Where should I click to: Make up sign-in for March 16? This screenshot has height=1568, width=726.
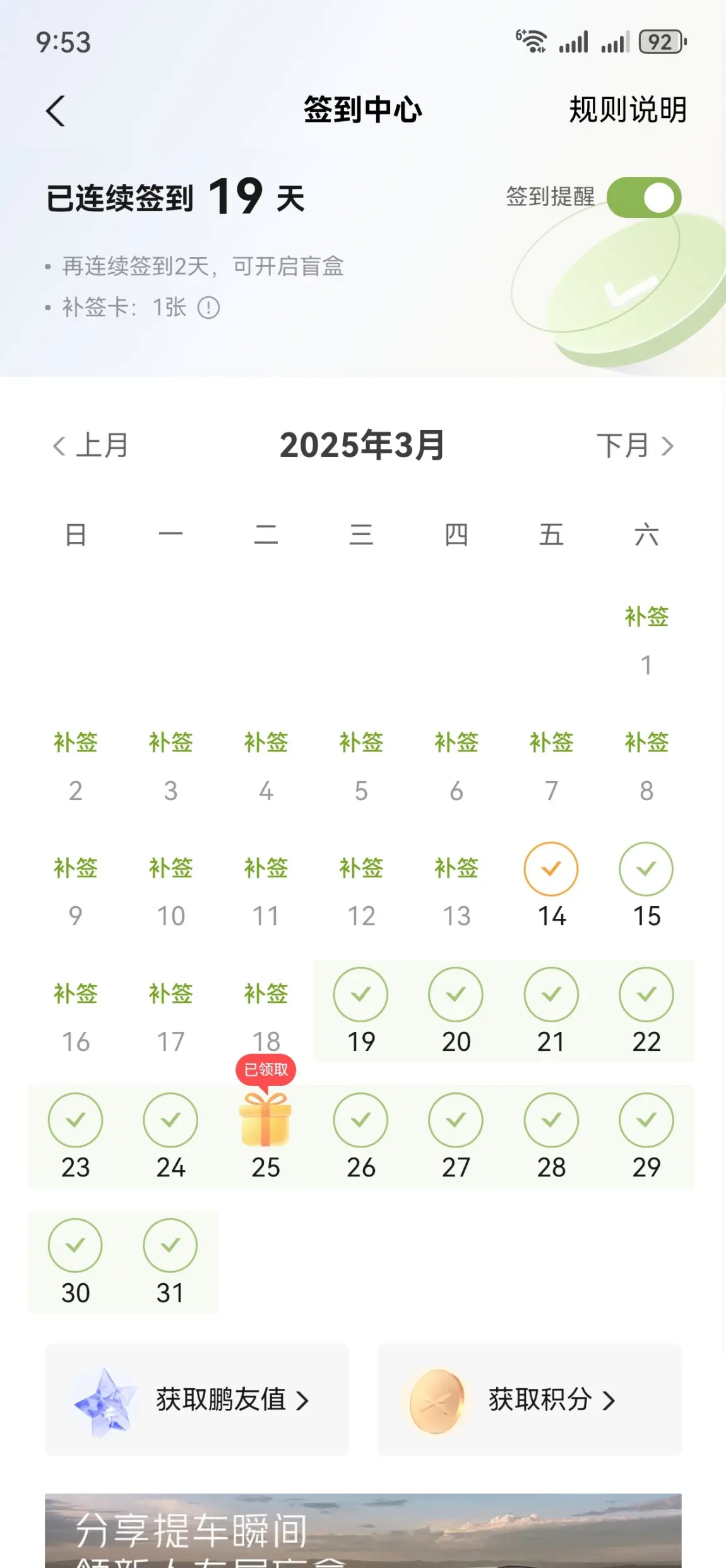[x=76, y=994]
